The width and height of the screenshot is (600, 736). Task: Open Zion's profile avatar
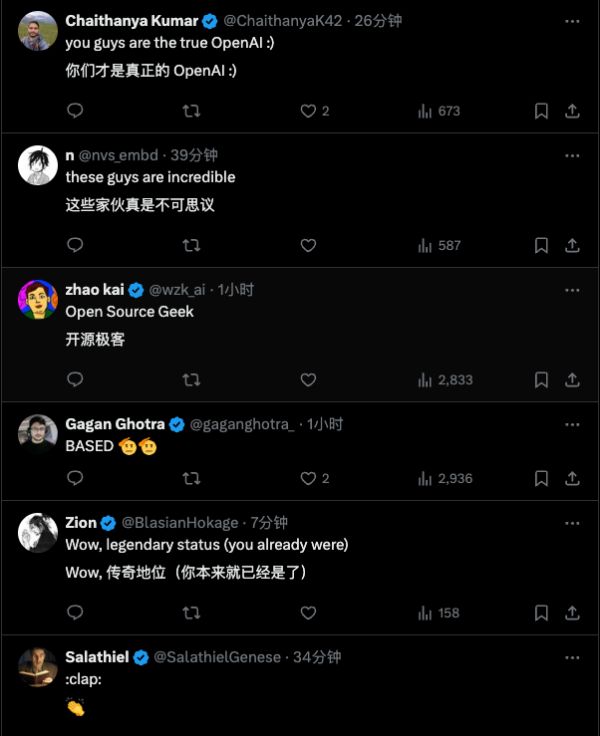[38, 532]
